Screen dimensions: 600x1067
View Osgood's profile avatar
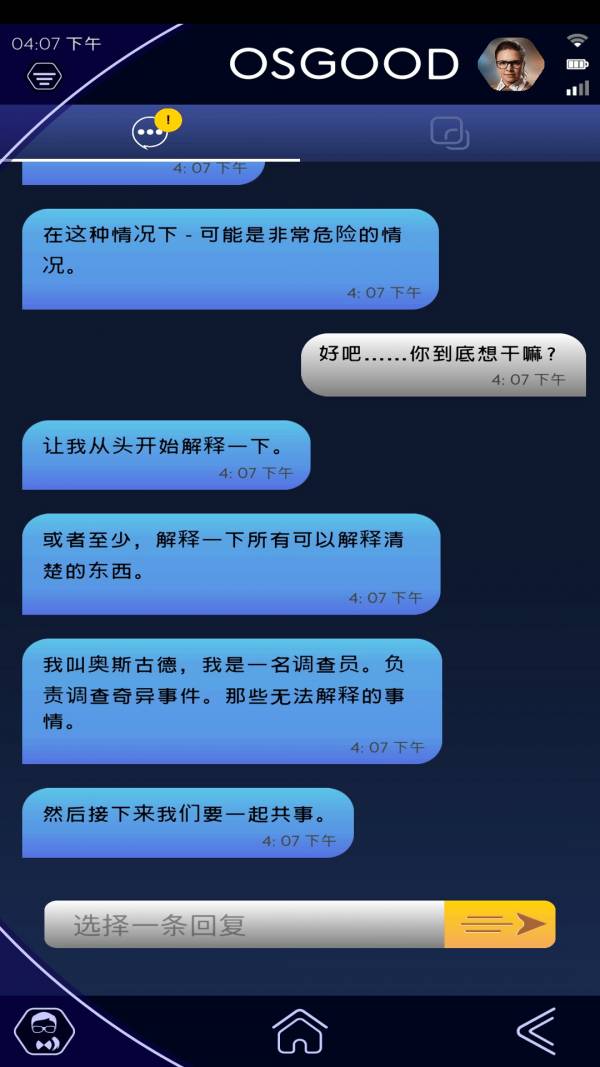(511, 65)
